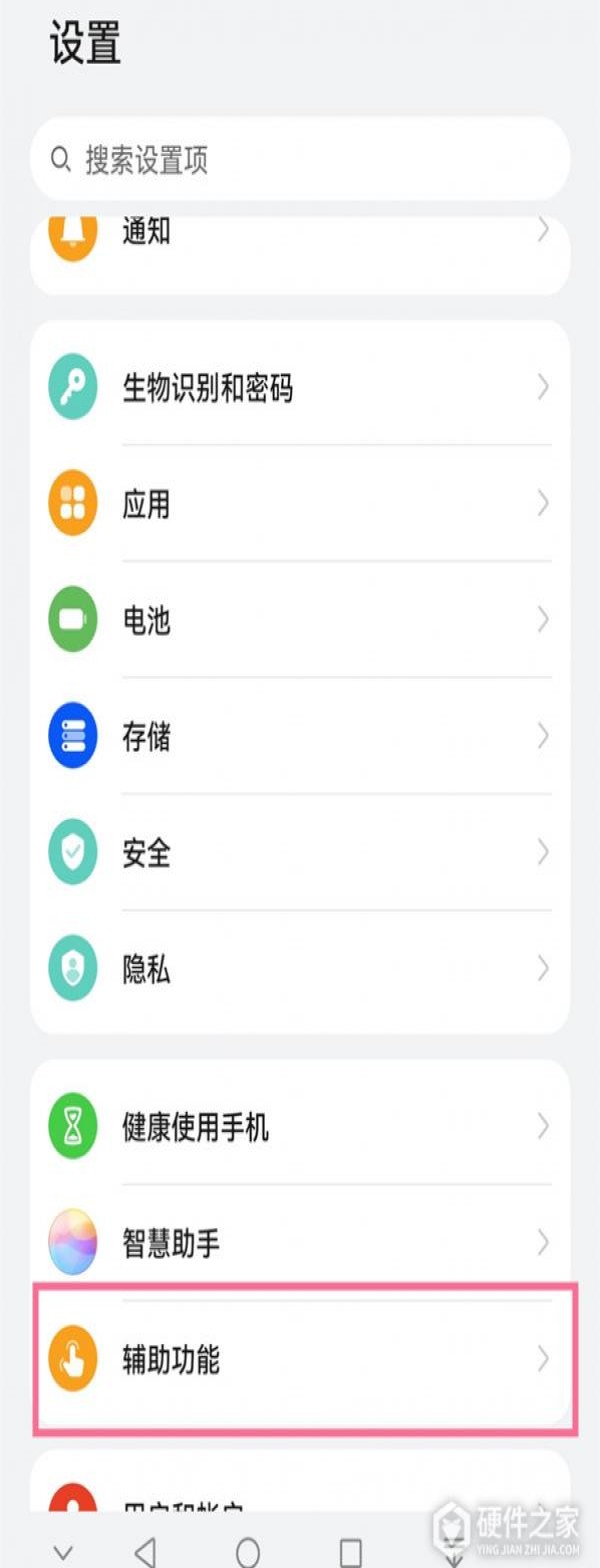
Task: Select the 存储 row
Action: [x=300, y=737]
